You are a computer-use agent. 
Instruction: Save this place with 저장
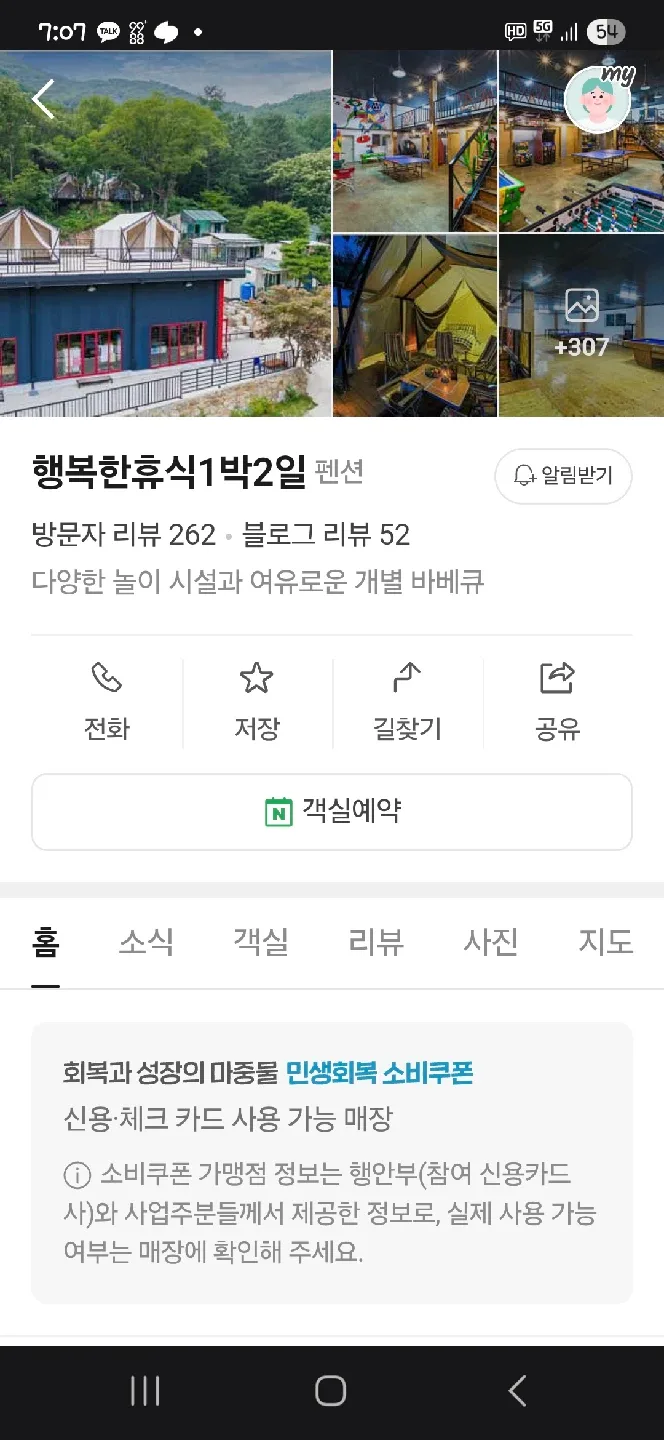[x=257, y=703]
